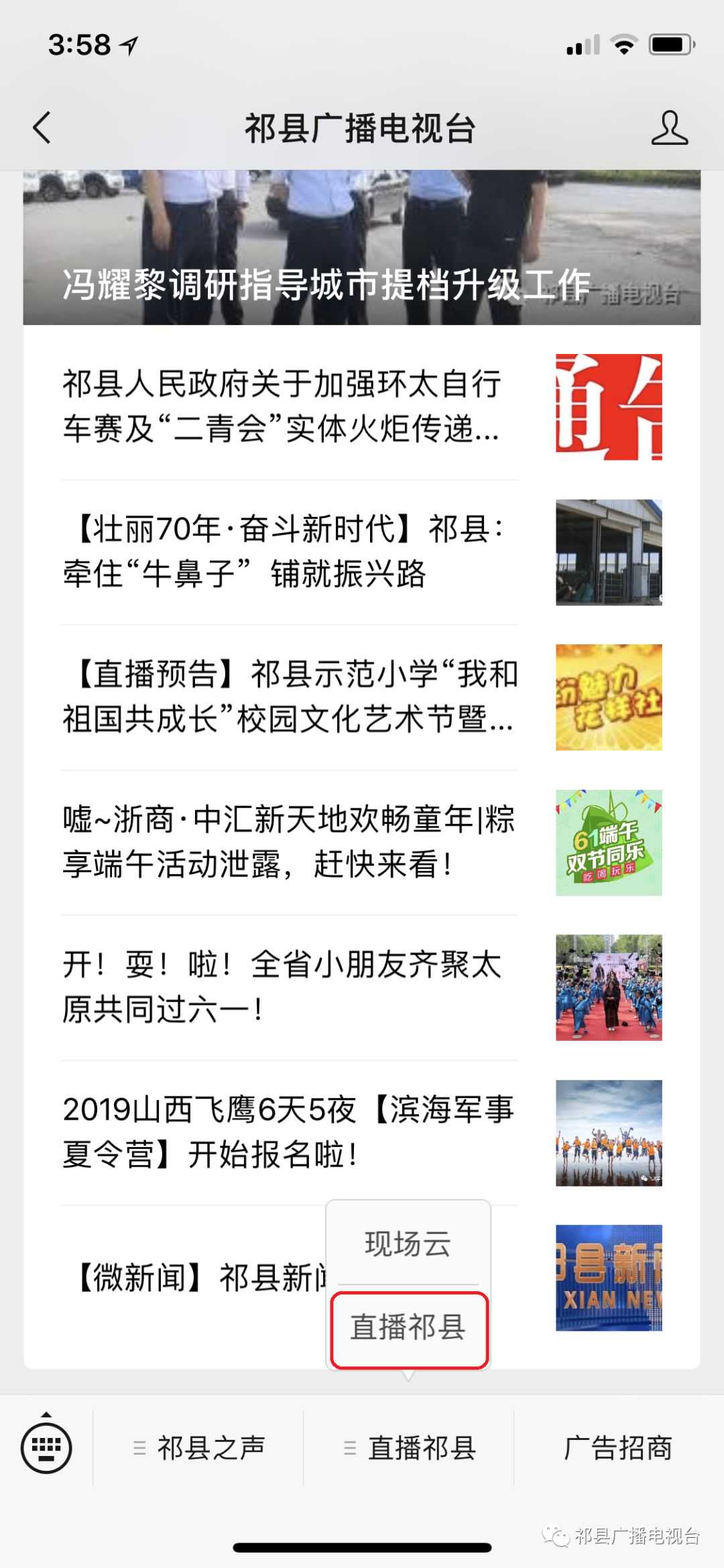The image size is (724, 1568).
Task: Open 直播预告 祁县示范小学 article
Action: coord(288,697)
